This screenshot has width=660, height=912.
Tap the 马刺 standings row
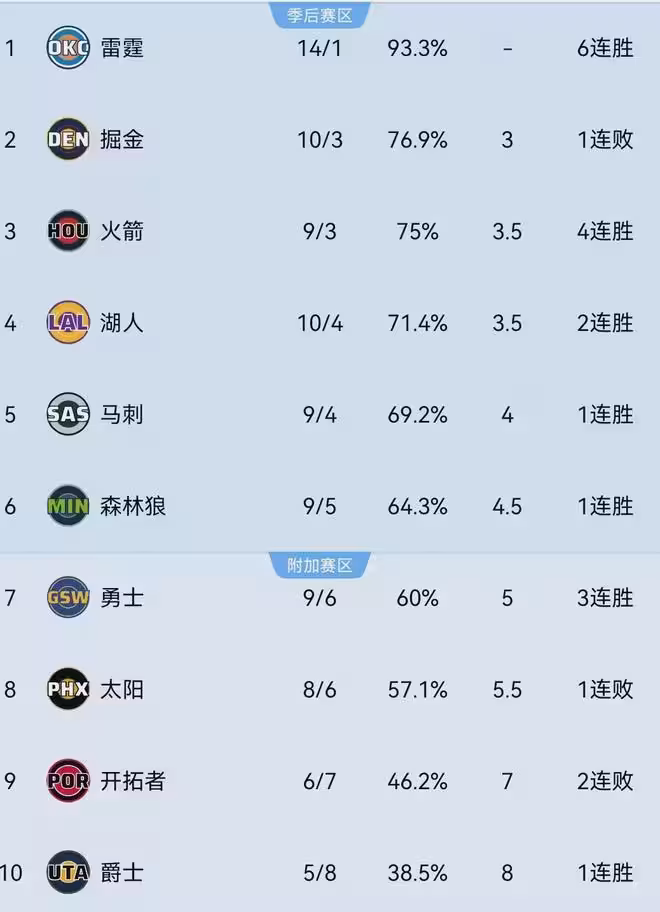point(122,414)
